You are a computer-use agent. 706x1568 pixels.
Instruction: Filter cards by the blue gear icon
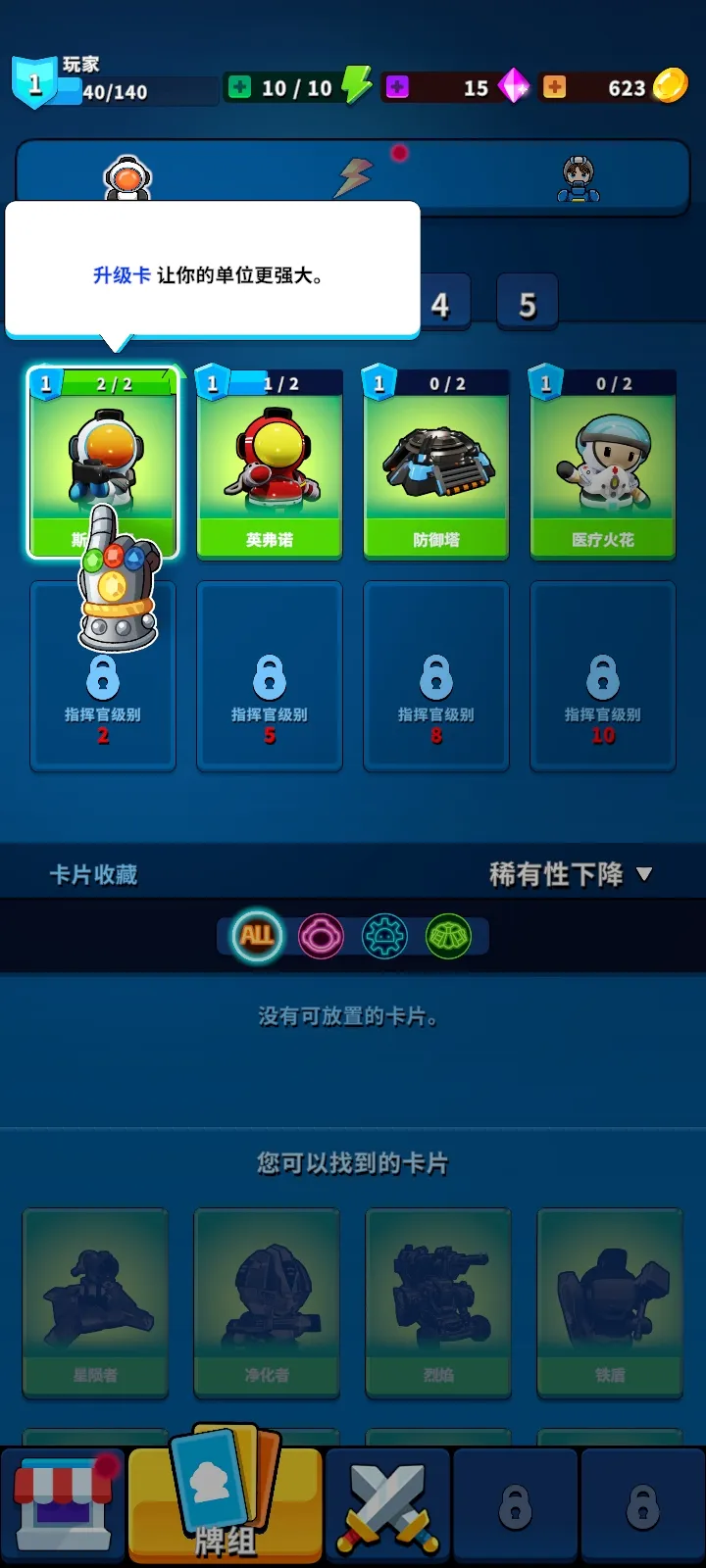click(384, 937)
